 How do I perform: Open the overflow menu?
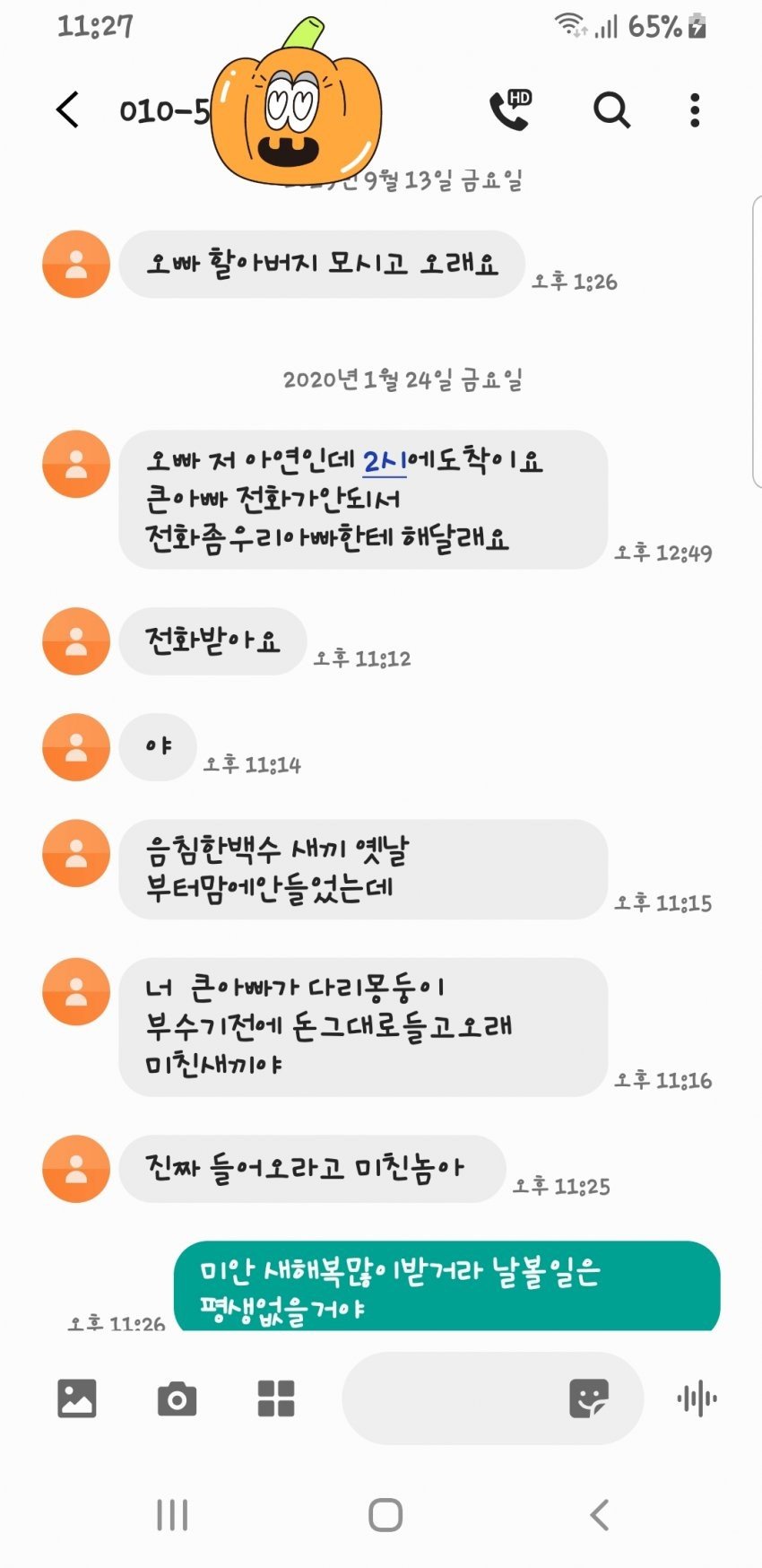click(x=694, y=110)
